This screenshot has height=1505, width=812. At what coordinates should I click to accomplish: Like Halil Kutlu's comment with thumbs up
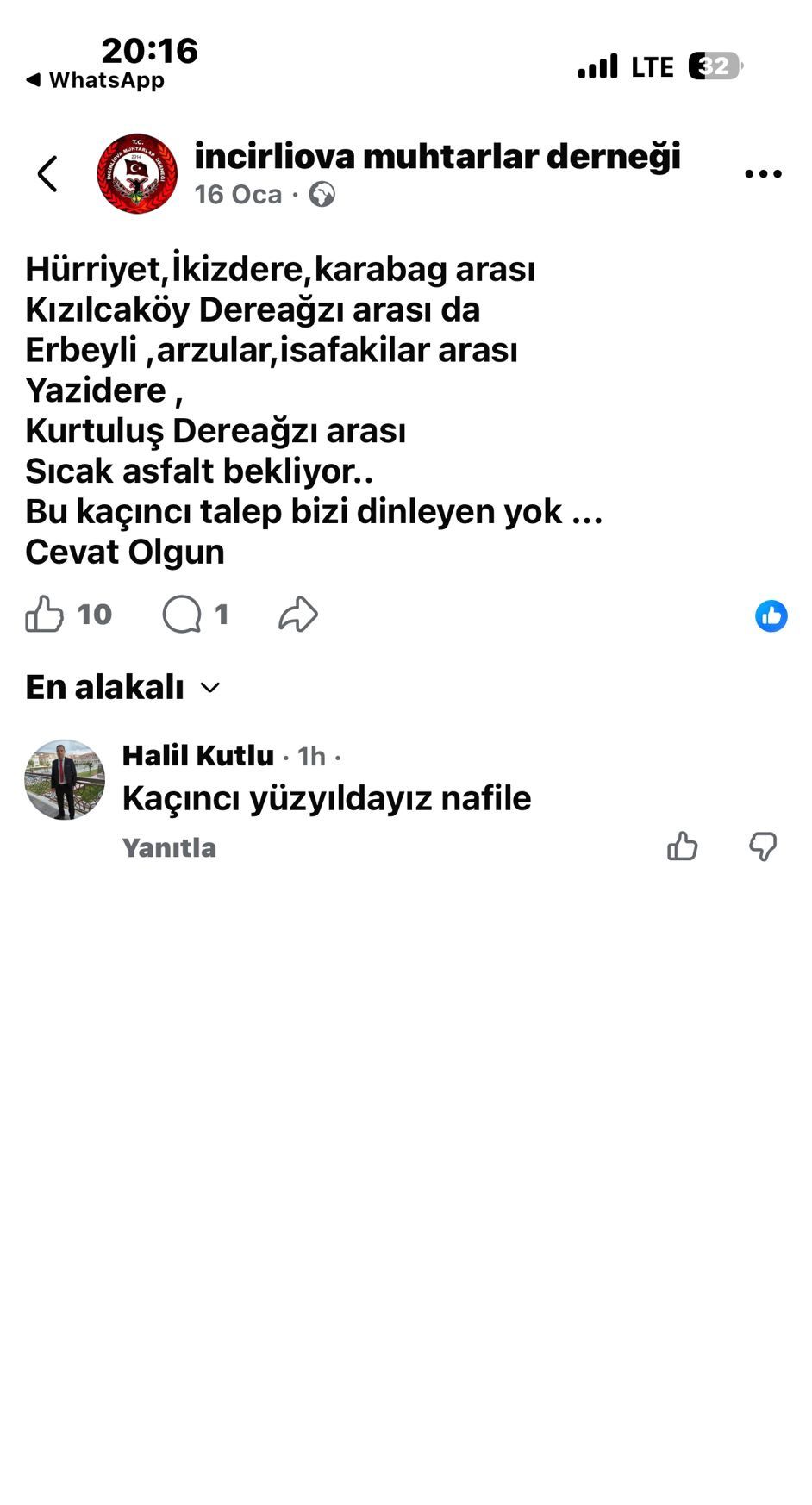pyautogui.click(x=684, y=846)
